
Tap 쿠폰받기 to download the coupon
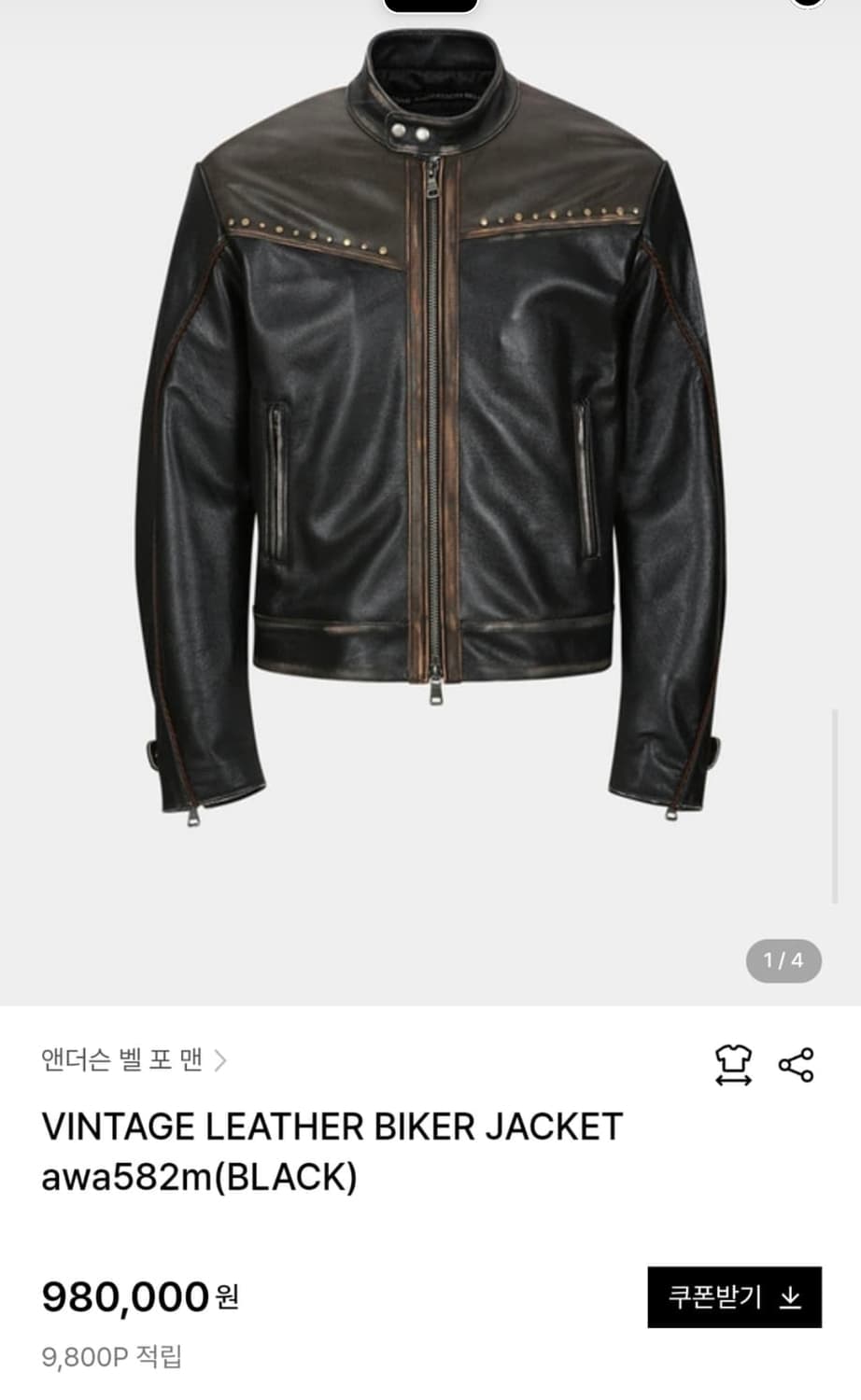[734, 1296]
